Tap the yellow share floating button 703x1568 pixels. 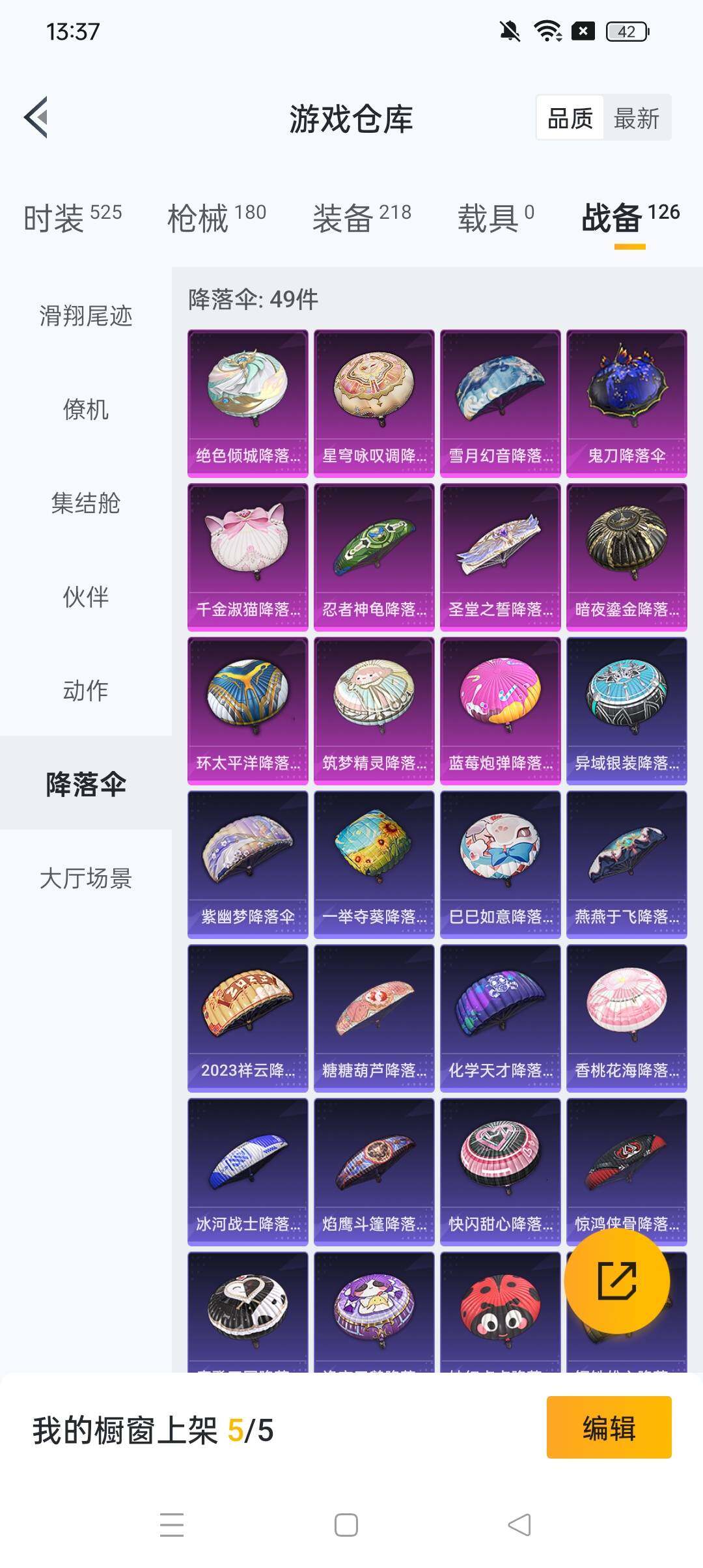click(616, 1280)
